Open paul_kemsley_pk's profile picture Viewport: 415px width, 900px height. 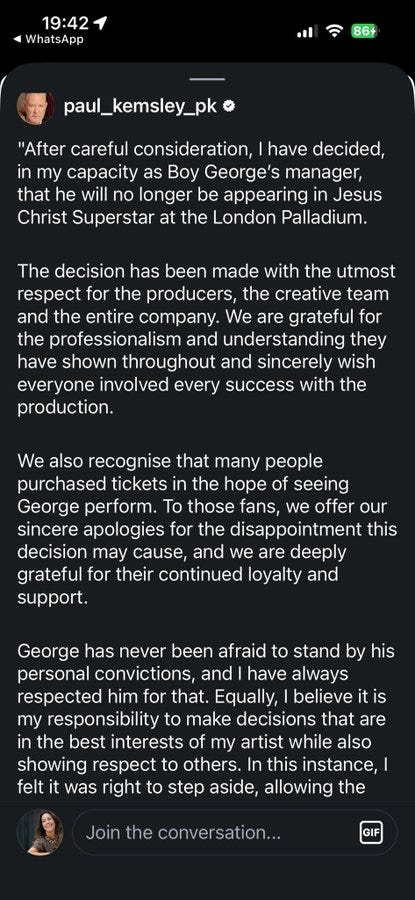coord(36,107)
